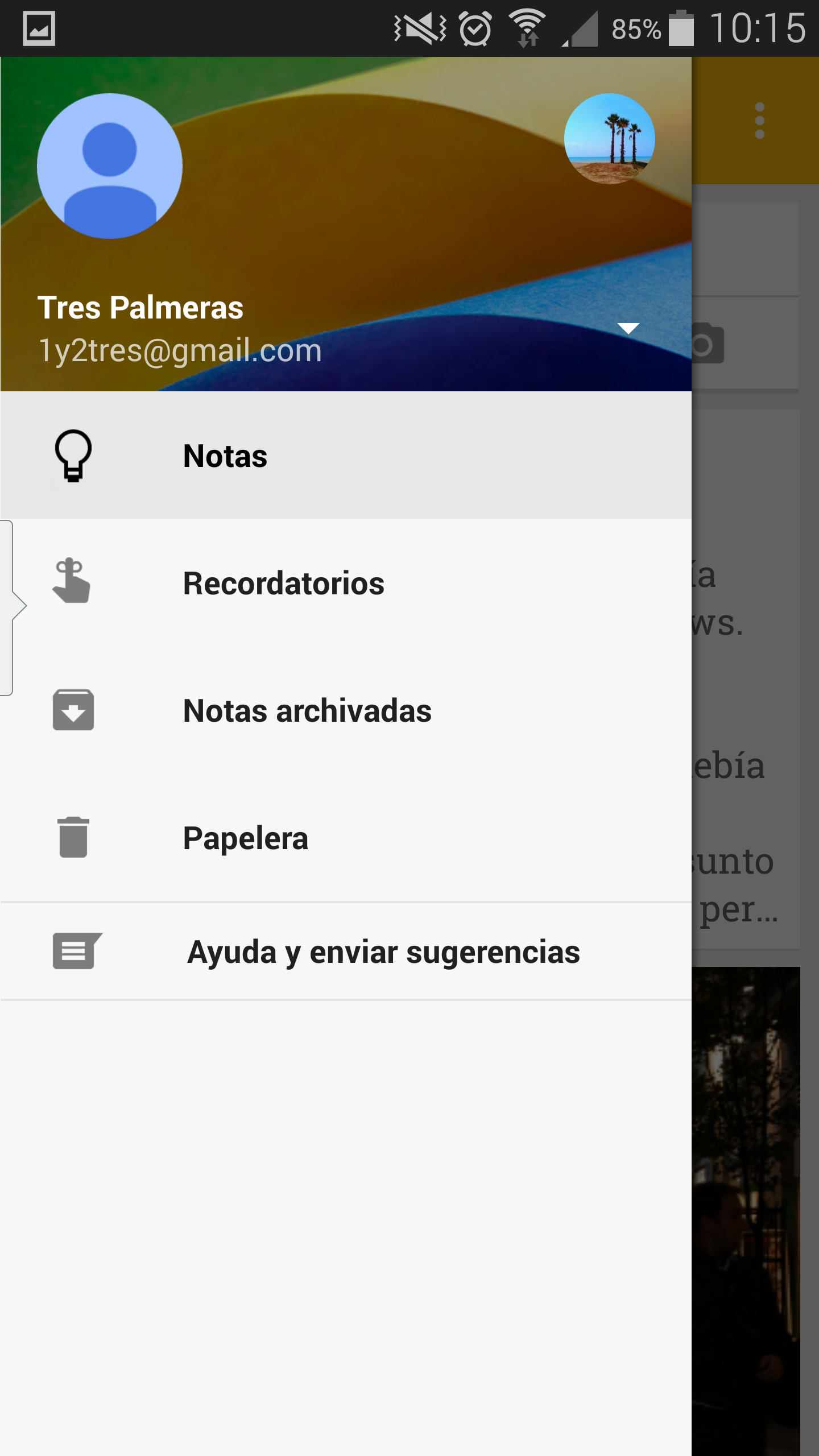819x1456 pixels.
Task: Switch to the palm trees account avatar
Action: pos(609,139)
